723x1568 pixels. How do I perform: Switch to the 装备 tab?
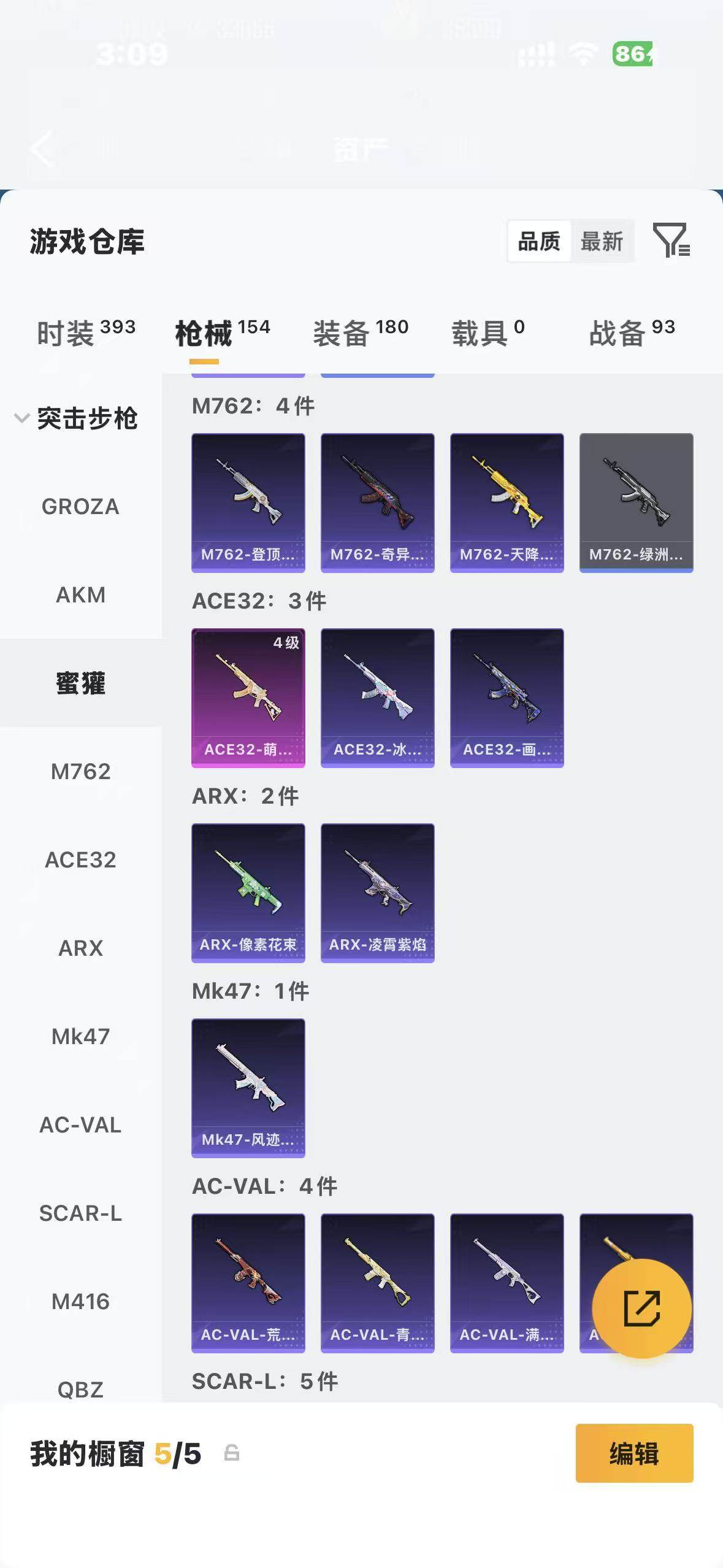361,333
